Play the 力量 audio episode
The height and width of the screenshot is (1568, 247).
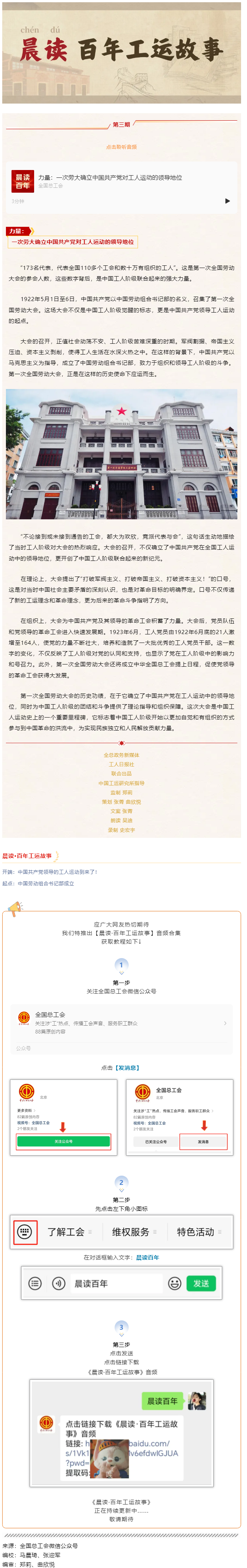228,201
